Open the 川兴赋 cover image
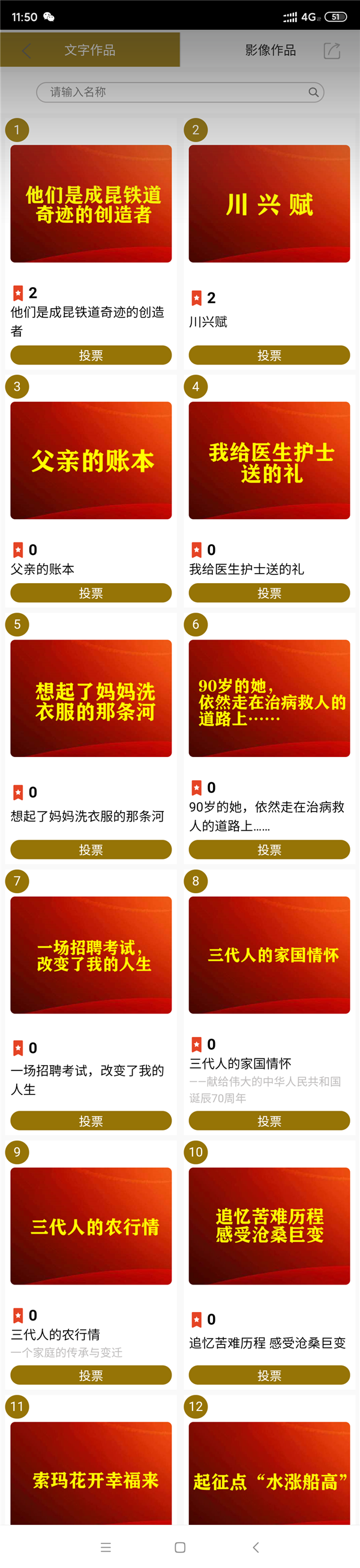Image resolution: width=360 pixels, height=1568 pixels. (x=269, y=203)
